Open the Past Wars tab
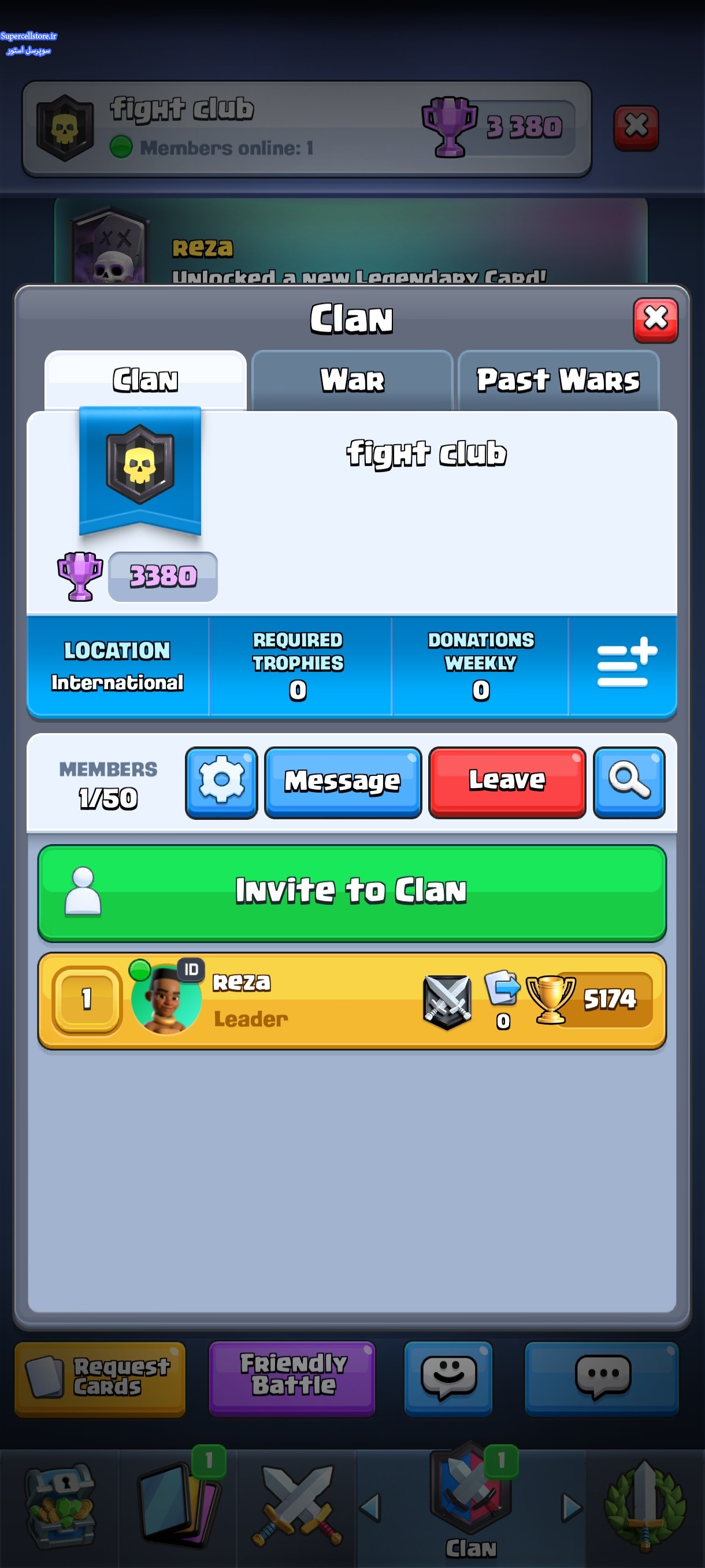This screenshot has width=705, height=1568. [558, 380]
